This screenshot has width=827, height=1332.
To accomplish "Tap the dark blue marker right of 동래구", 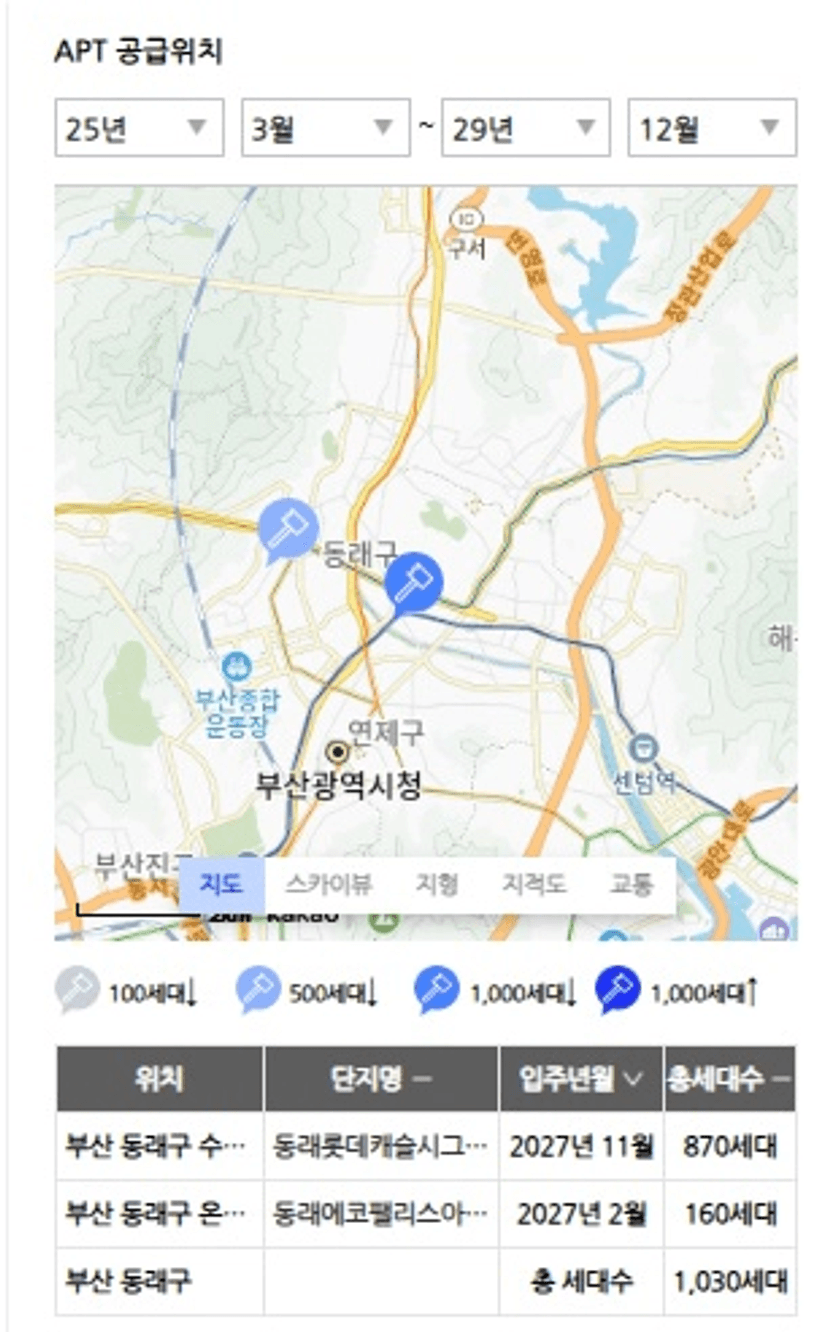I will pos(413,583).
